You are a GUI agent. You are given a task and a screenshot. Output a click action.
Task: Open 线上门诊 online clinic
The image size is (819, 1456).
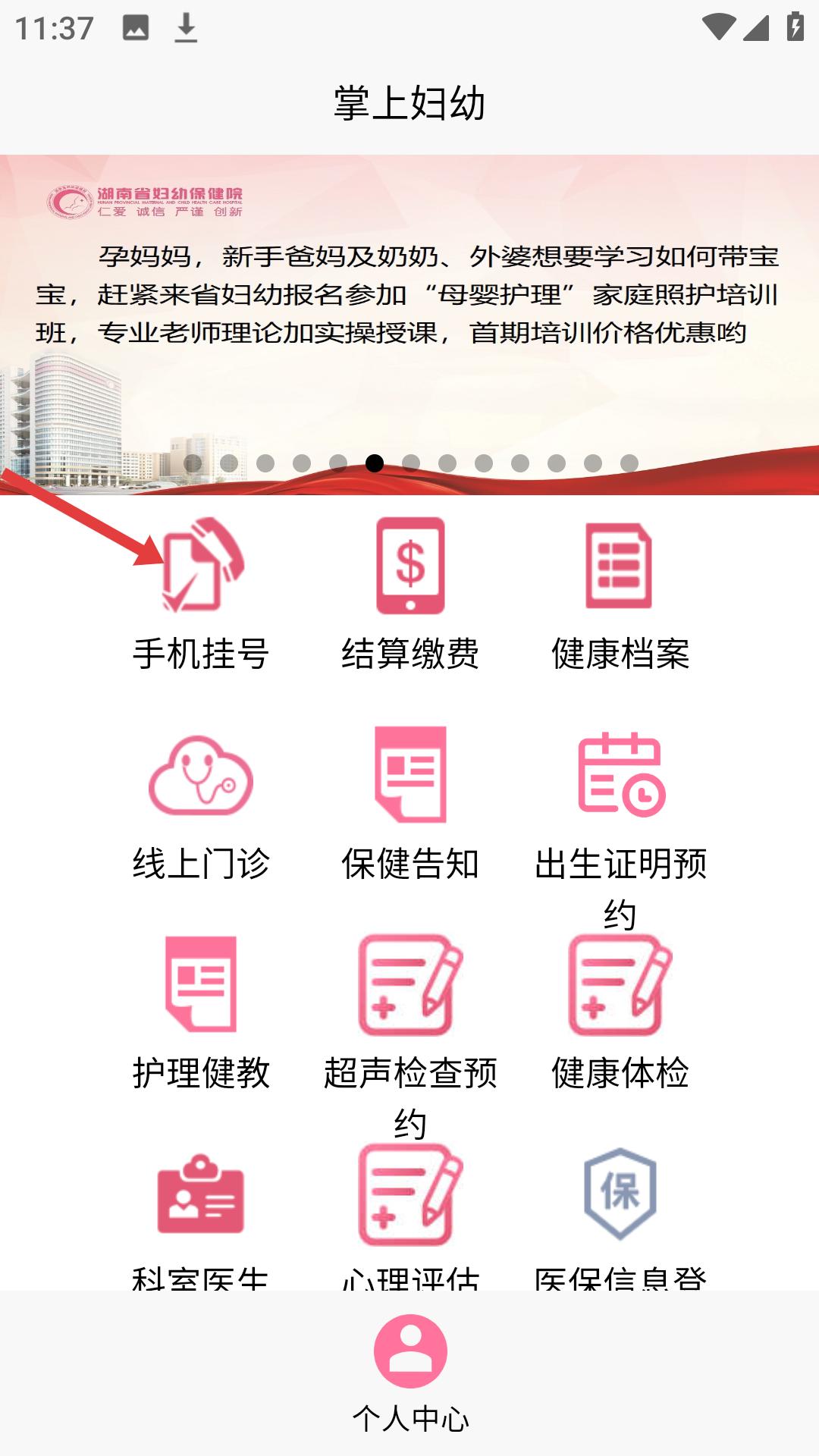pyautogui.click(x=201, y=804)
